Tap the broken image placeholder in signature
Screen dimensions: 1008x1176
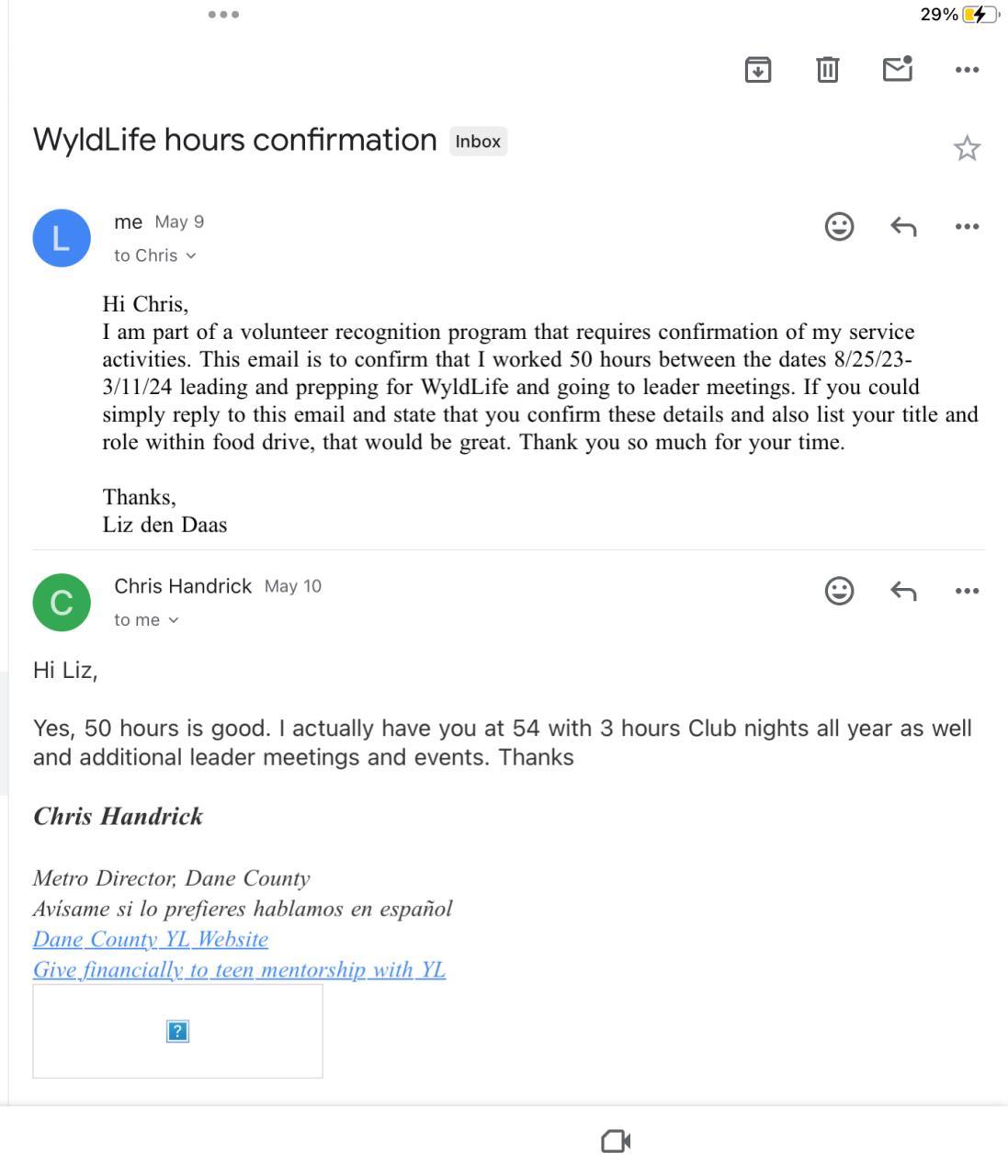(x=177, y=1031)
